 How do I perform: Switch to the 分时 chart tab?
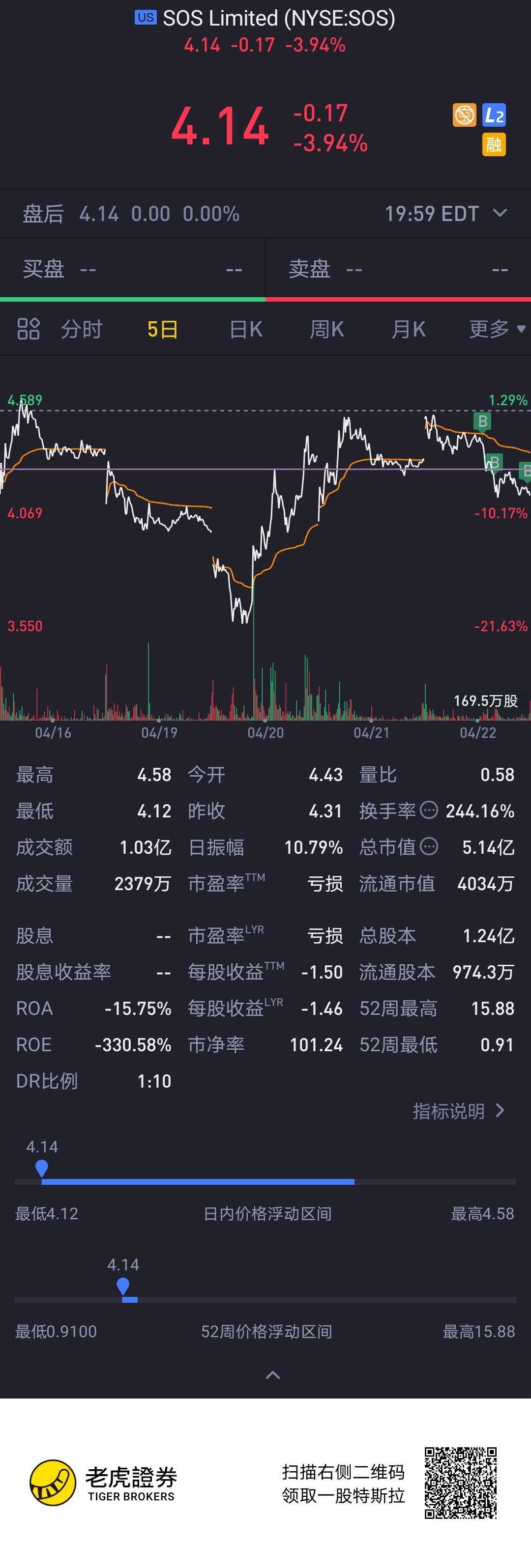pyautogui.click(x=82, y=329)
